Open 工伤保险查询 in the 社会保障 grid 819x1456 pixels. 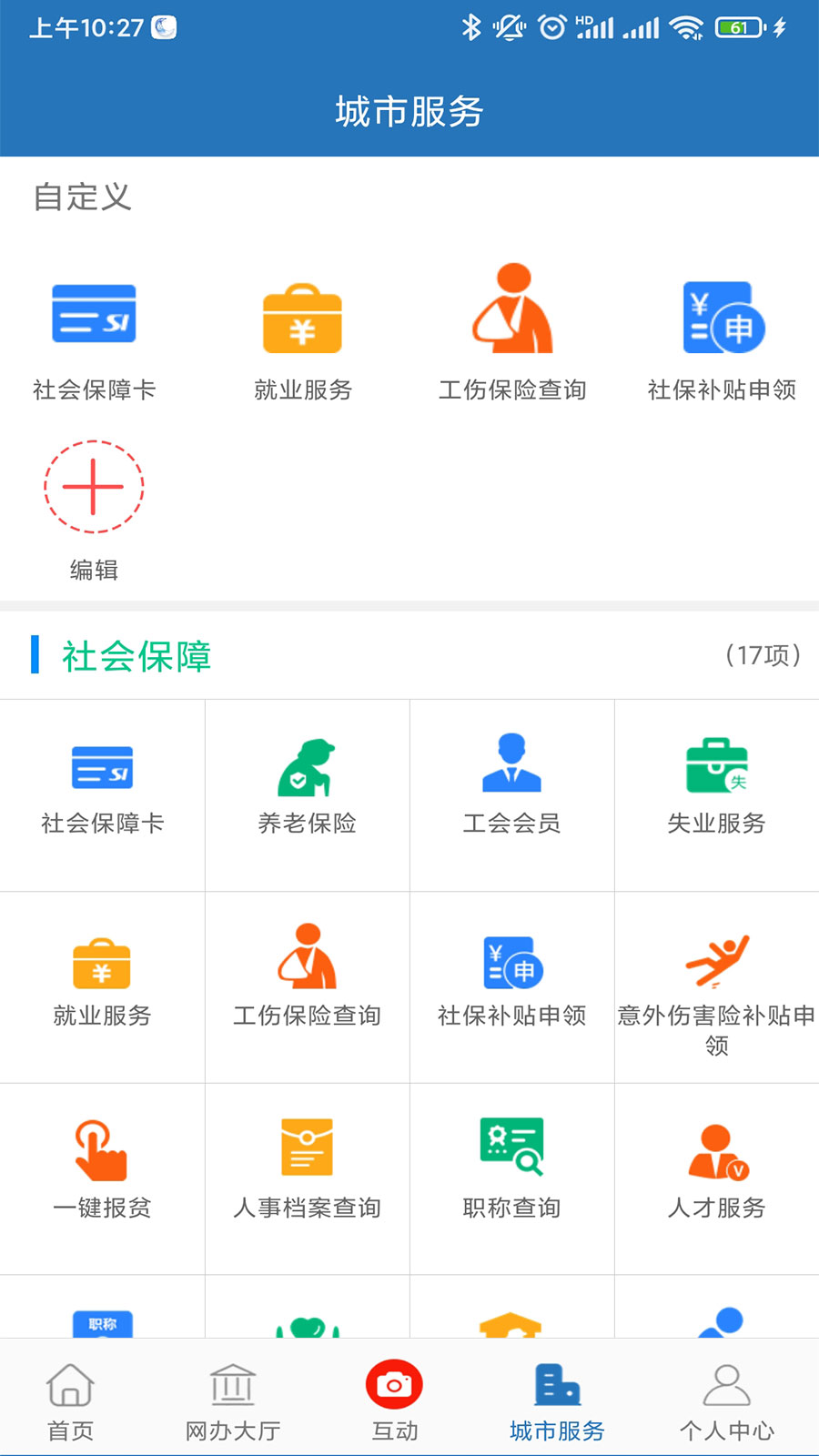point(307,980)
